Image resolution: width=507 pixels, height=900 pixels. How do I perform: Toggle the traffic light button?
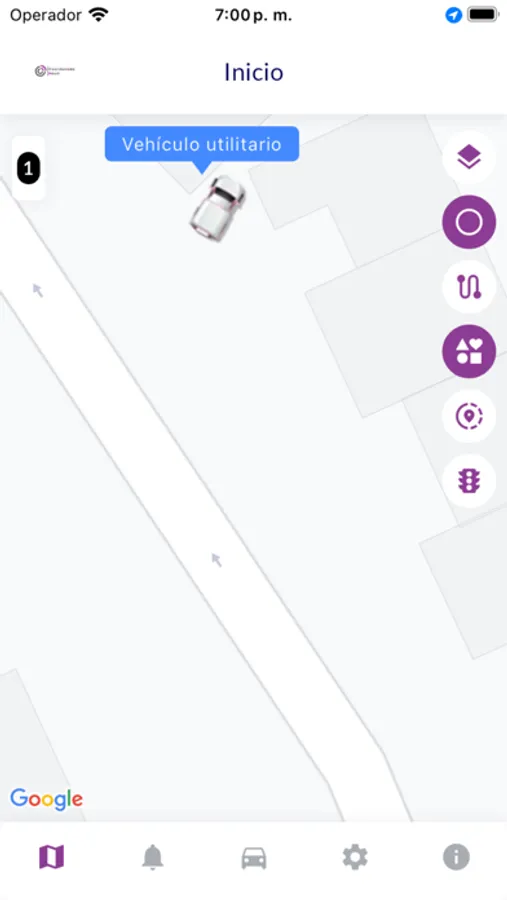point(469,481)
